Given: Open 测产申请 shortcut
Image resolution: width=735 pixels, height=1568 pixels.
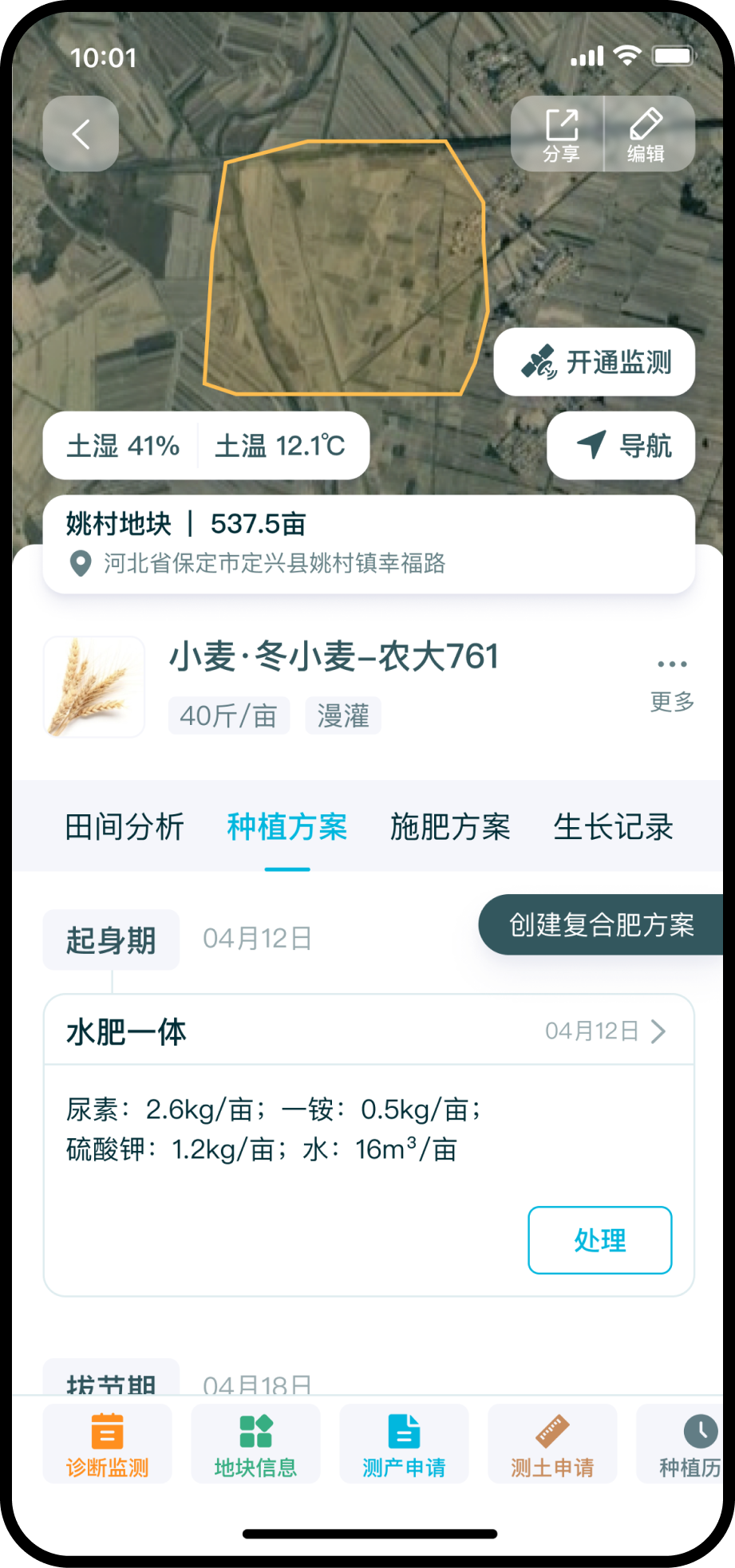Looking at the screenshot, I should pyautogui.click(x=404, y=1444).
